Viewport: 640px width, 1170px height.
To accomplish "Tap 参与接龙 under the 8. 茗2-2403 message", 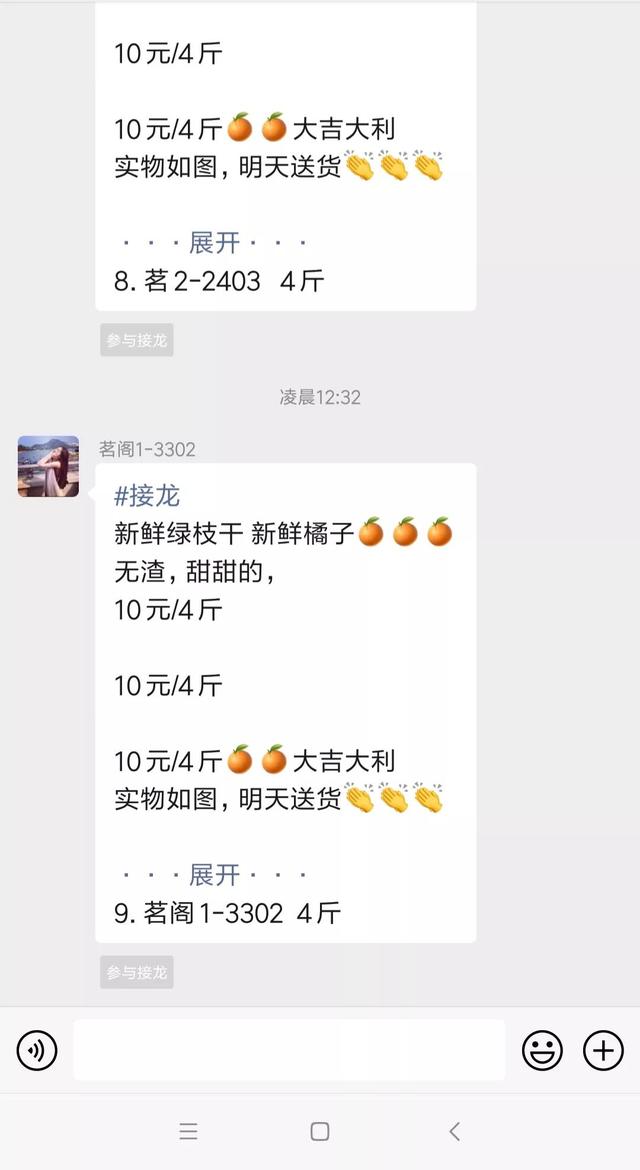I will point(137,340).
